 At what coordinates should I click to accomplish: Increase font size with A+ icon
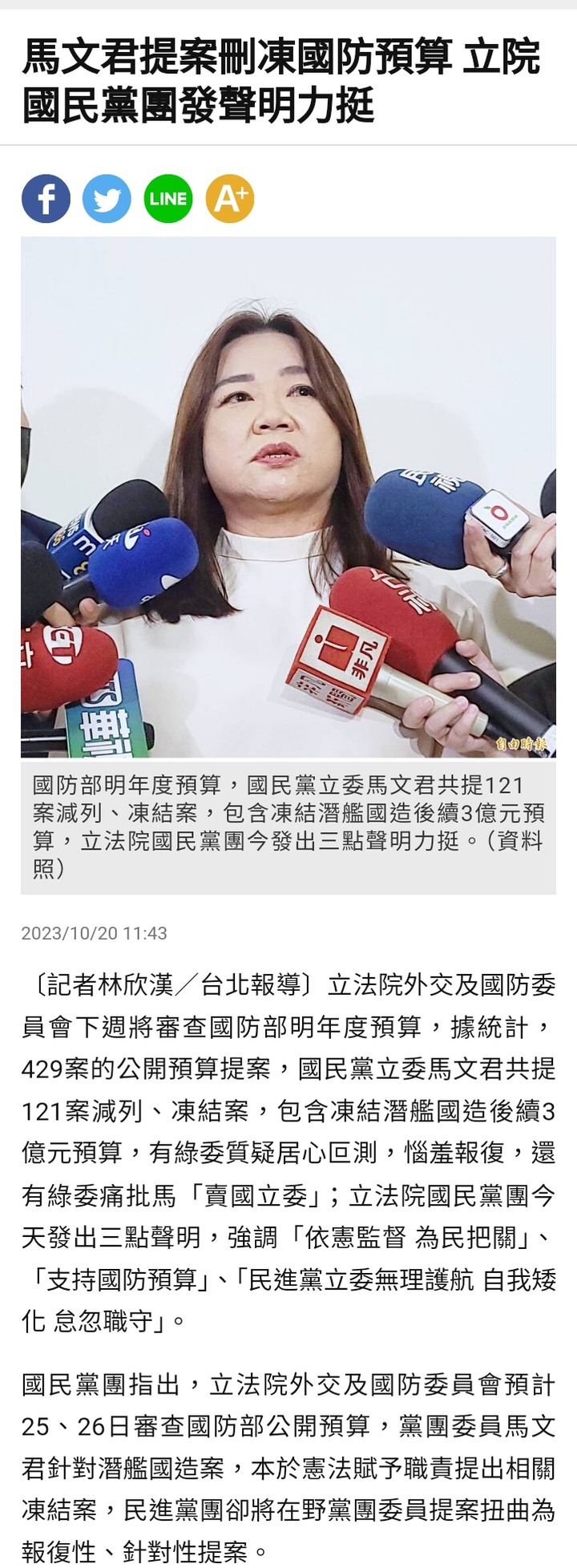(230, 199)
